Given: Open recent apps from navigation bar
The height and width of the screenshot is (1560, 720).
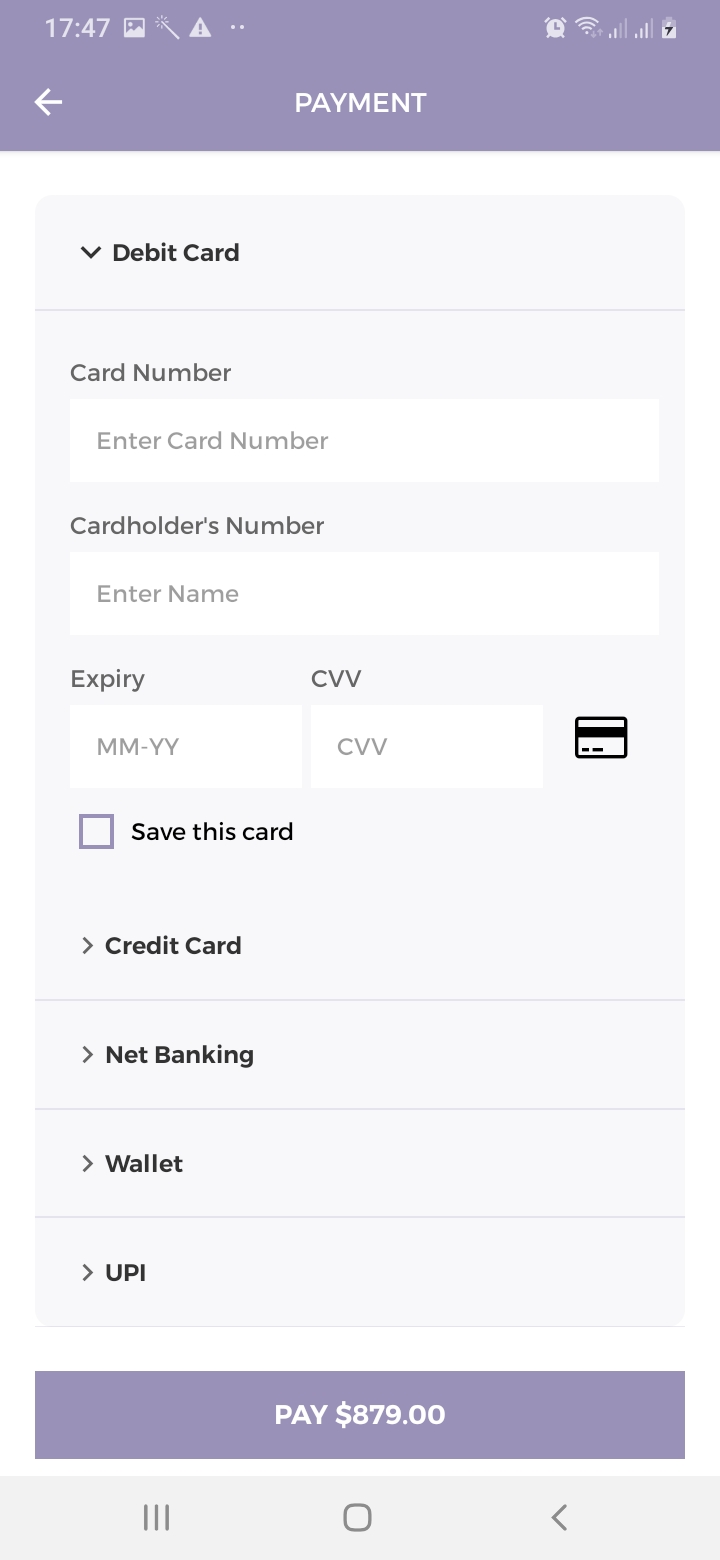Looking at the screenshot, I should [157, 1518].
